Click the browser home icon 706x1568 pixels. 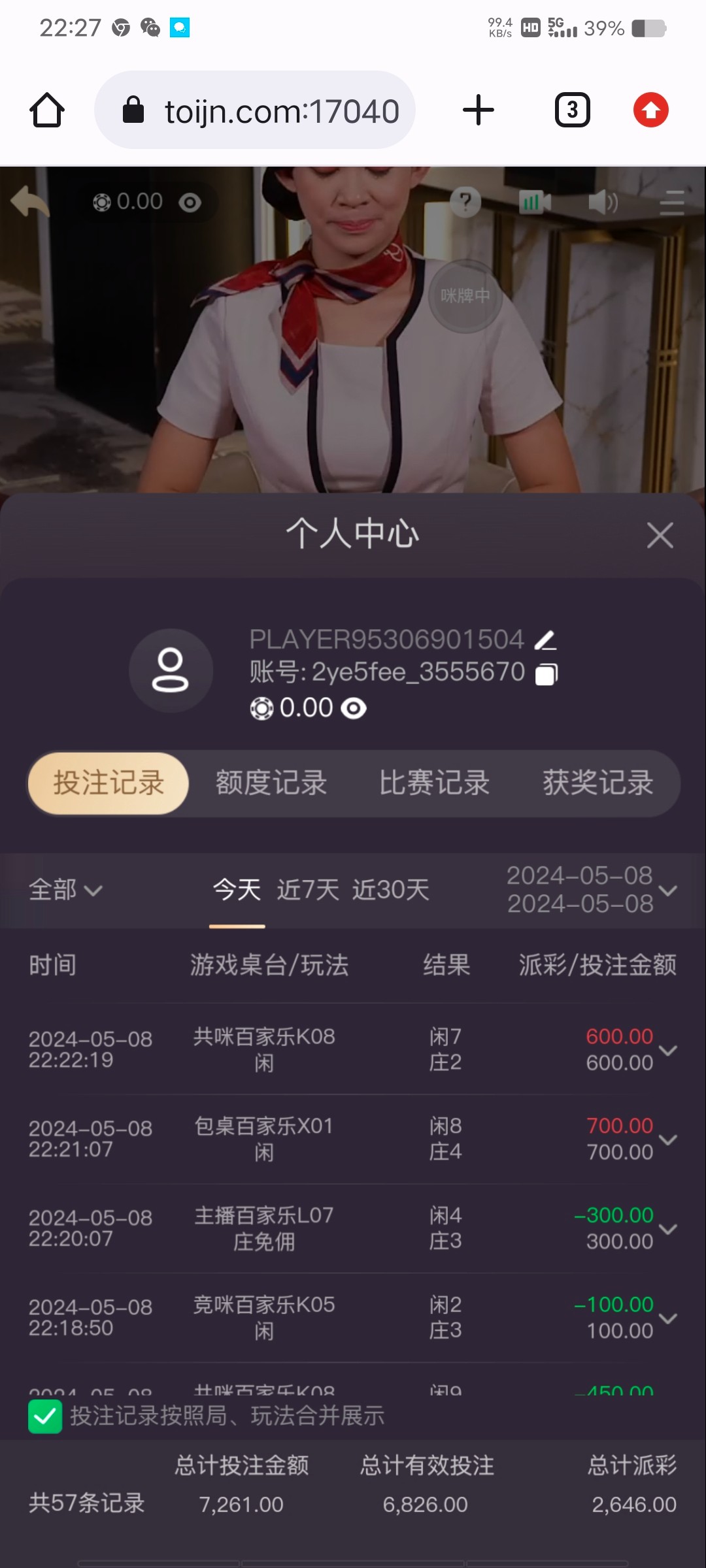[x=46, y=109]
